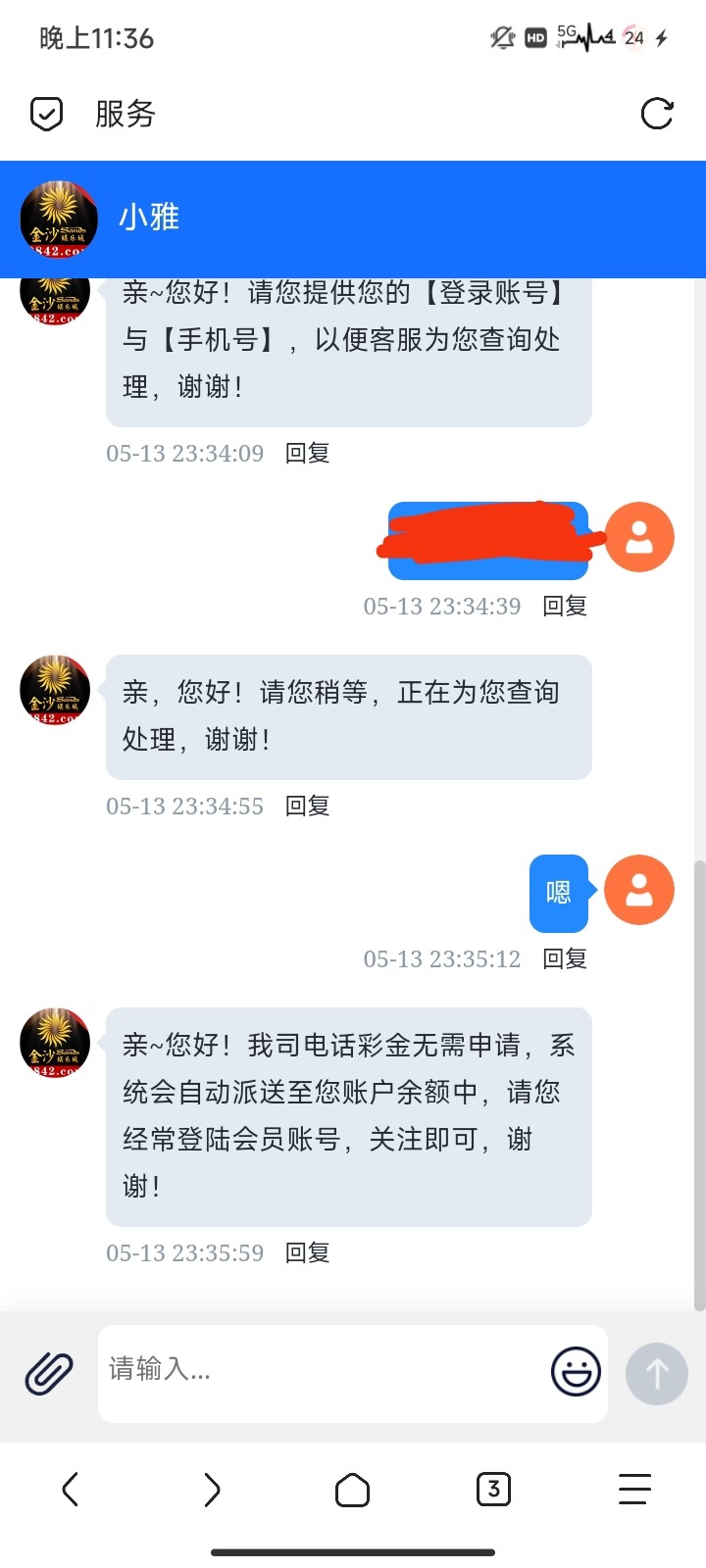Image resolution: width=706 pixels, height=1568 pixels.
Task: Open the emoji picker
Action: tap(576, 1371)
